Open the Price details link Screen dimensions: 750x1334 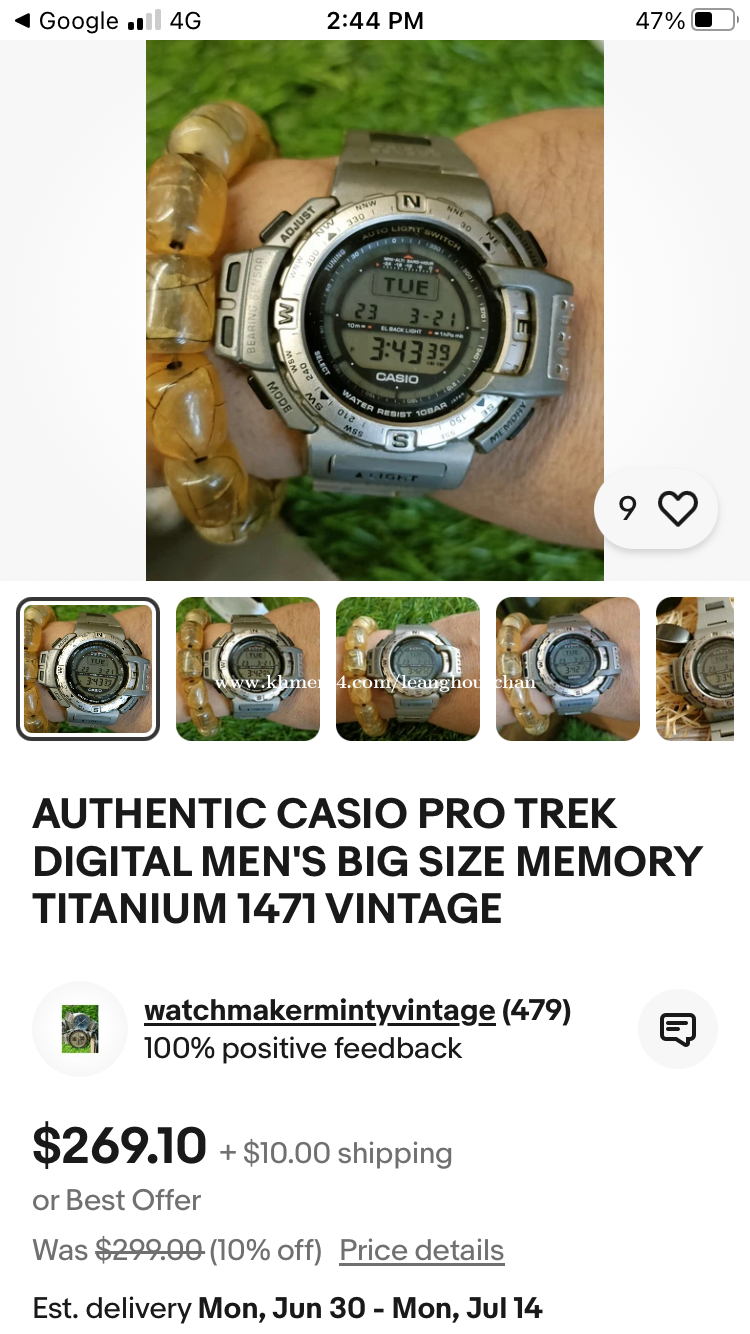[421, 1250]
